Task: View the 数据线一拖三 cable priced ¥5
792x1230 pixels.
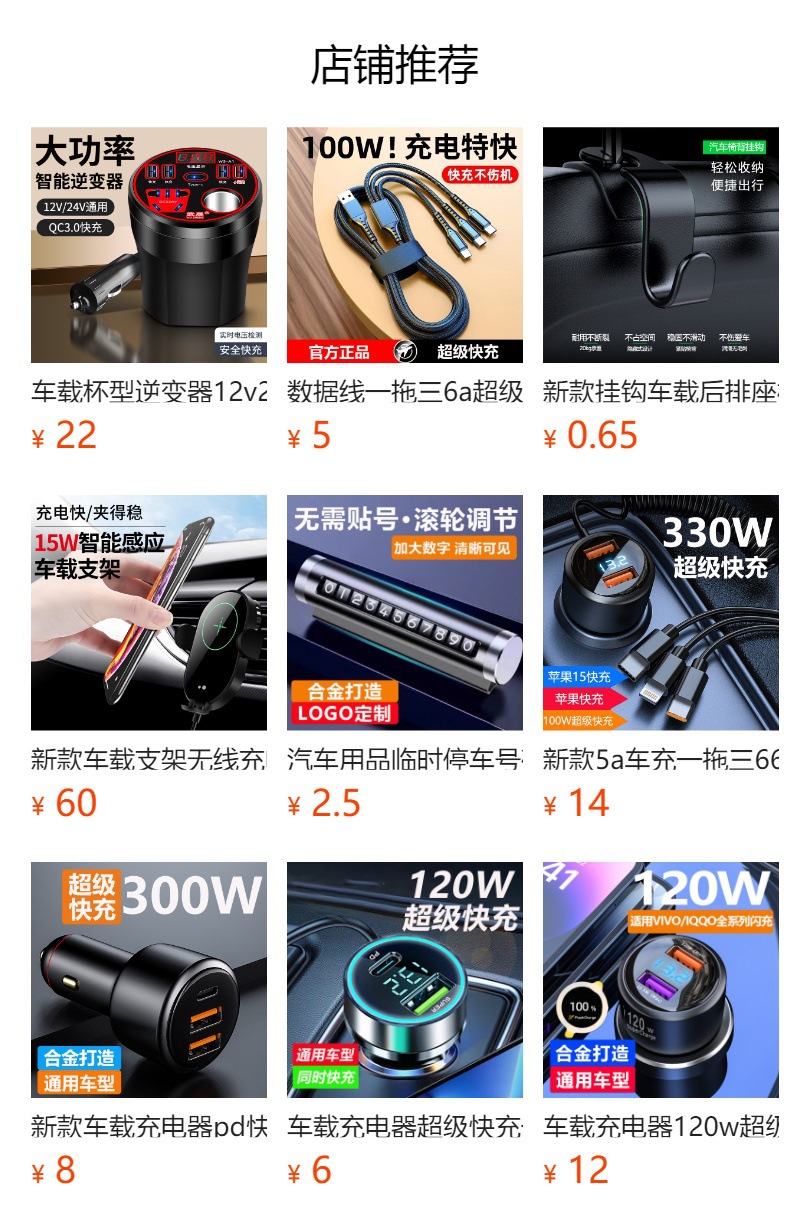Action: click(x=405, y=245)
